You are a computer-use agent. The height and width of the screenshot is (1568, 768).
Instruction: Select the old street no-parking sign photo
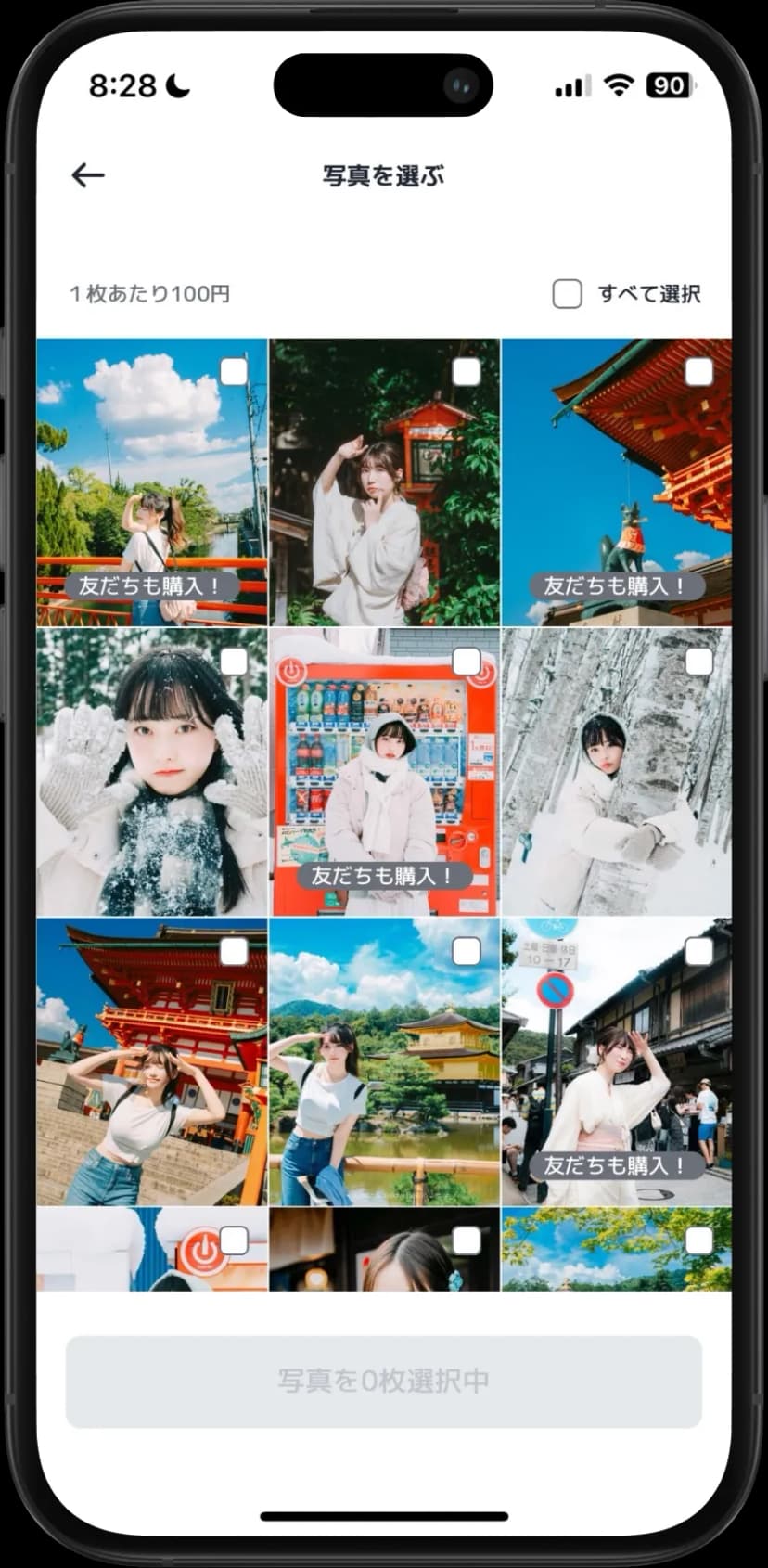pyautogui.click(x=698, y=951)
